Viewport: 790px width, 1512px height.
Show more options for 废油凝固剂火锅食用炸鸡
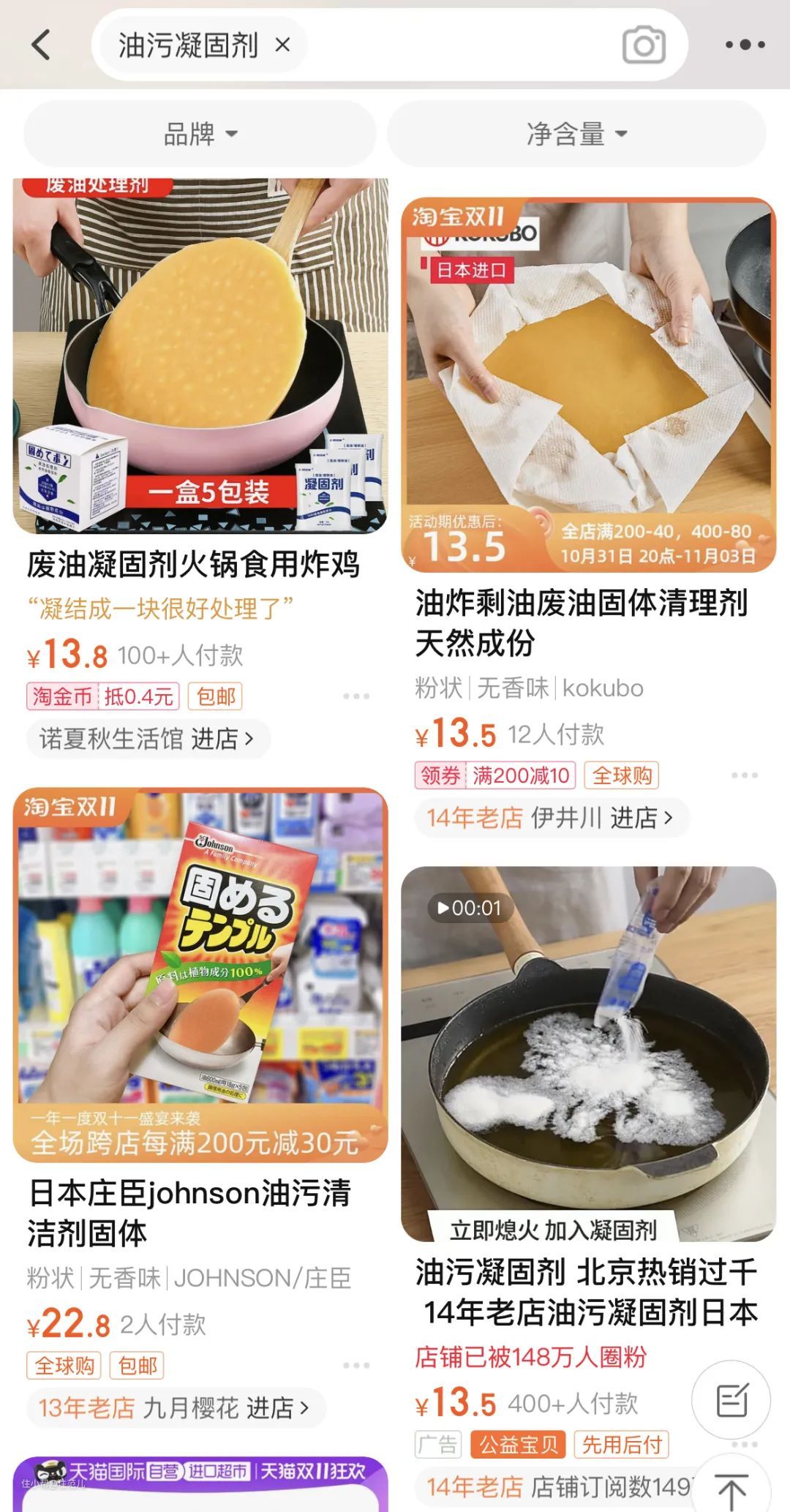click(356, 696)
